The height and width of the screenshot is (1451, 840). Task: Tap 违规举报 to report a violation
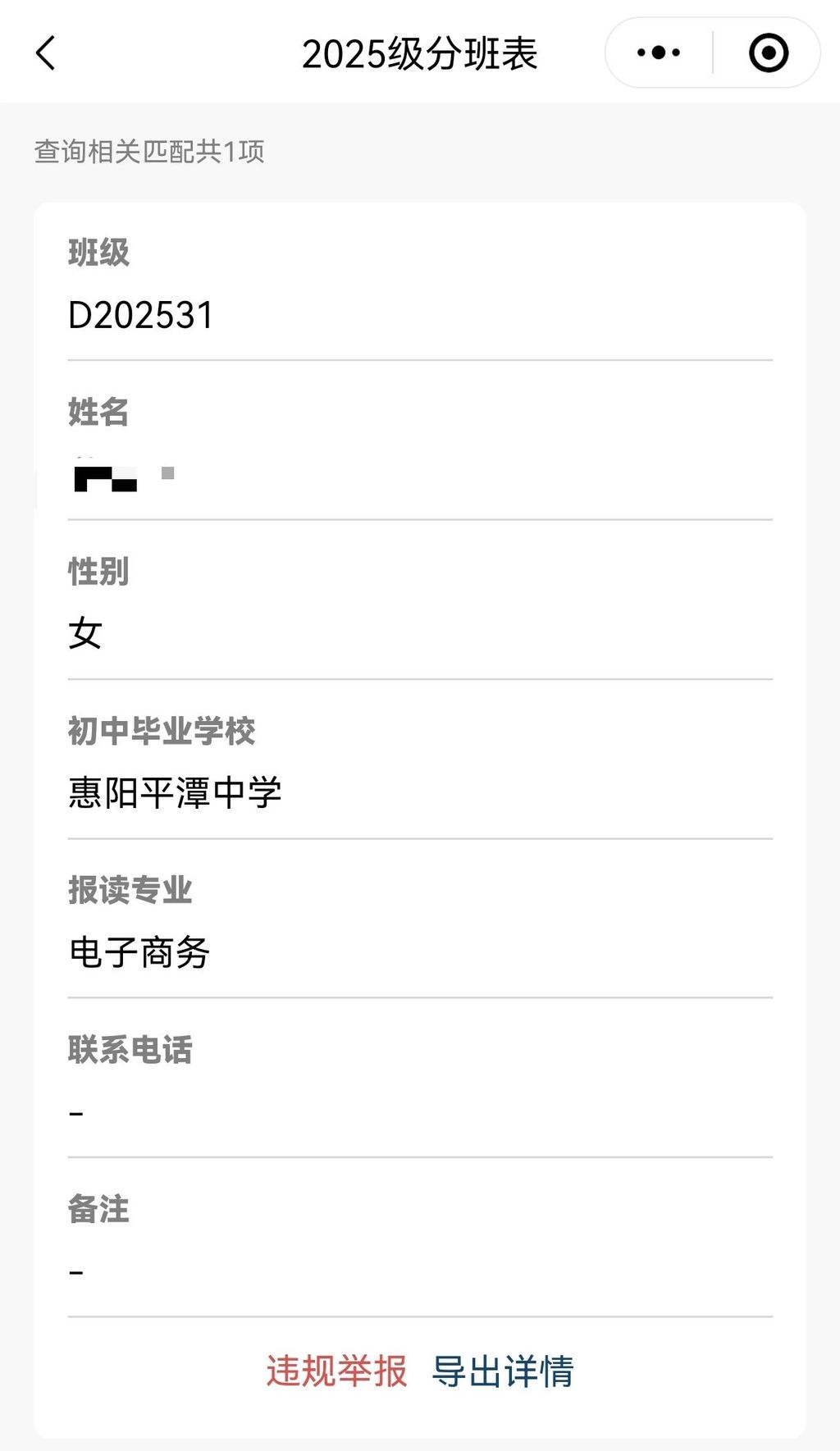[336, 1371]
